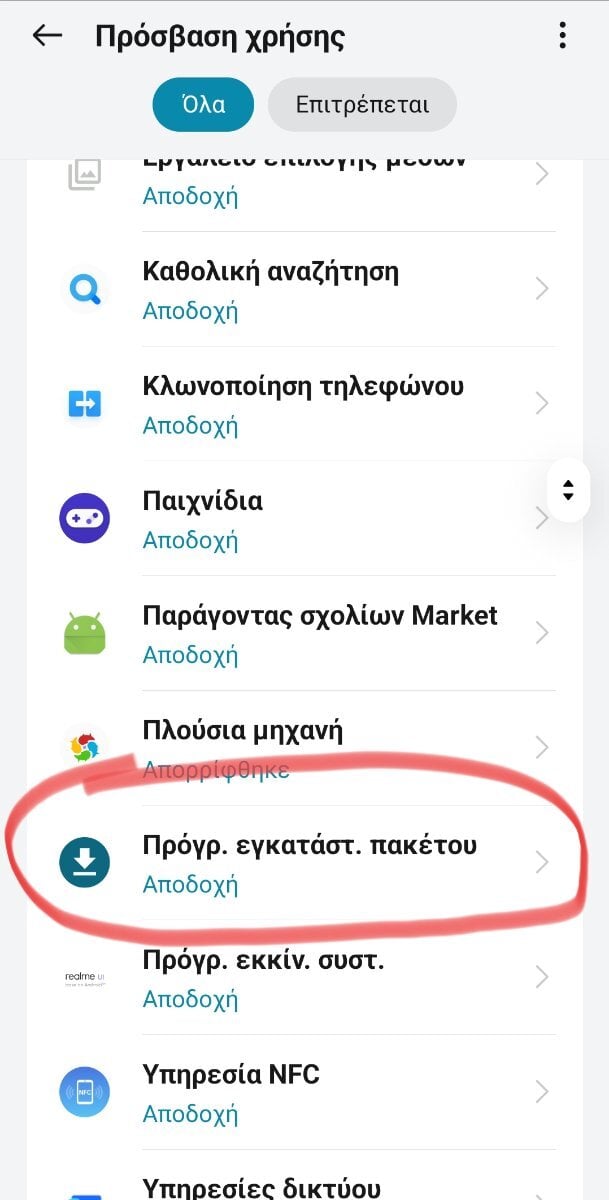Open the Παιχνίδια entry

(304, 519)
